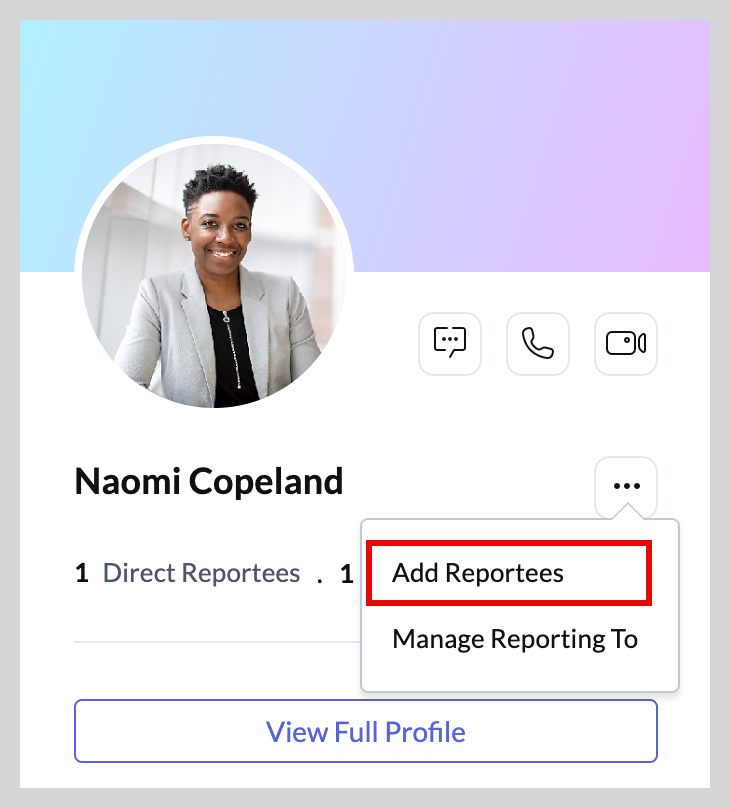Close the three-dot more options menu
The width and height of the screenshot is (730, 808).
coord(626,486)
